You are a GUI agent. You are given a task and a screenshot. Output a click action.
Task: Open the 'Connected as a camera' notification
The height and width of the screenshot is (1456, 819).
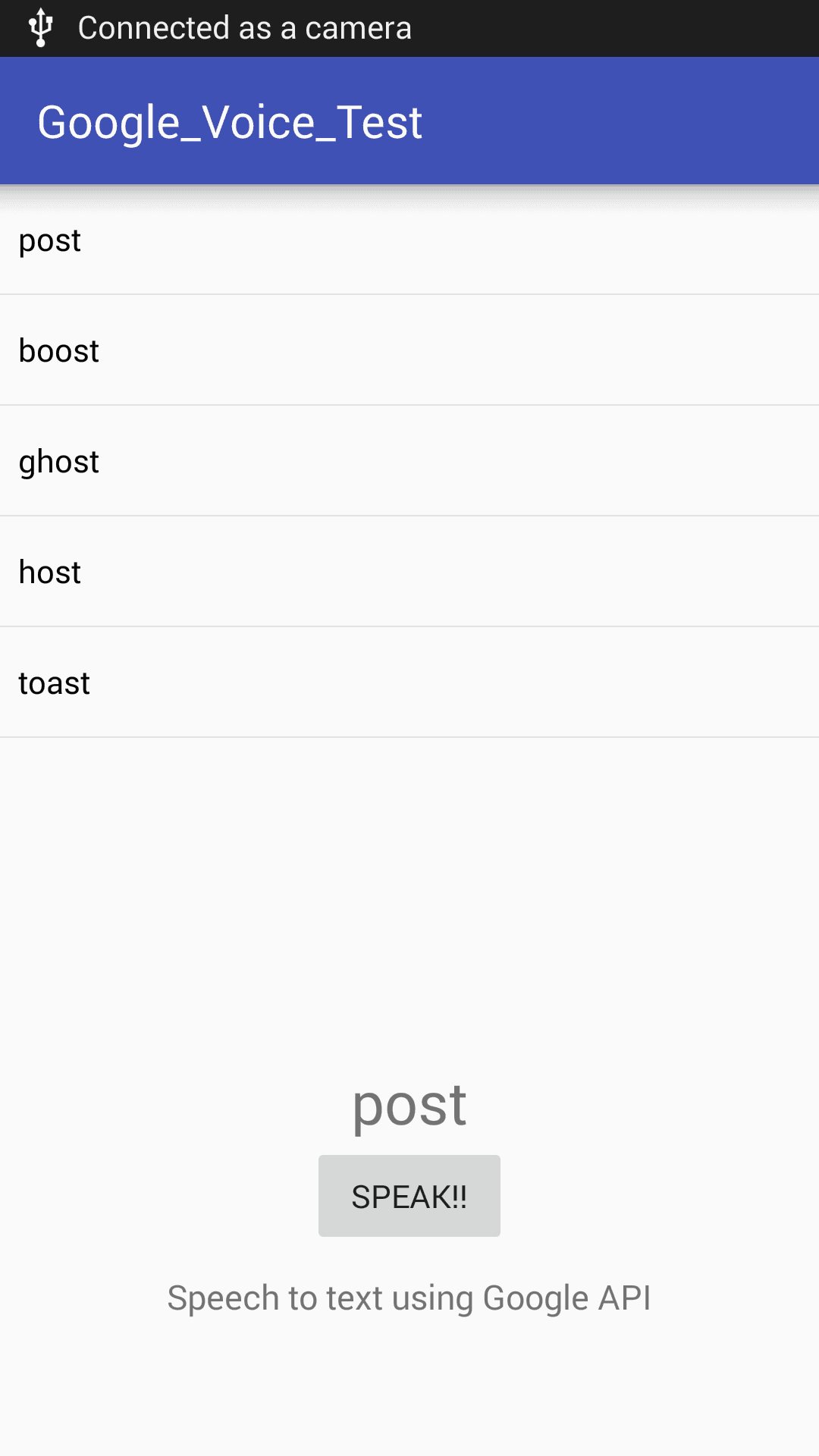(245, 27)
